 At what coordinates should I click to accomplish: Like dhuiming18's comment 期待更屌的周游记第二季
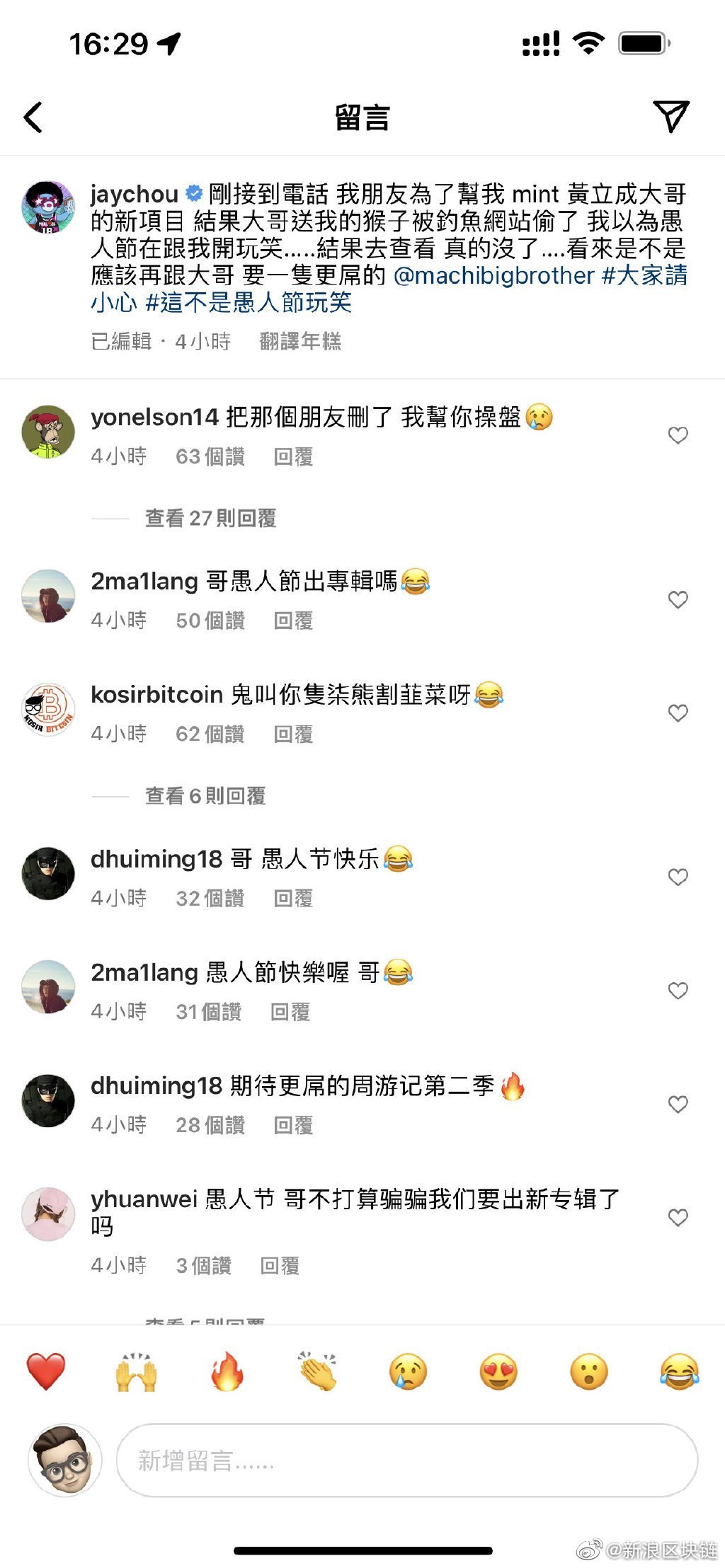click(678, 1104)
